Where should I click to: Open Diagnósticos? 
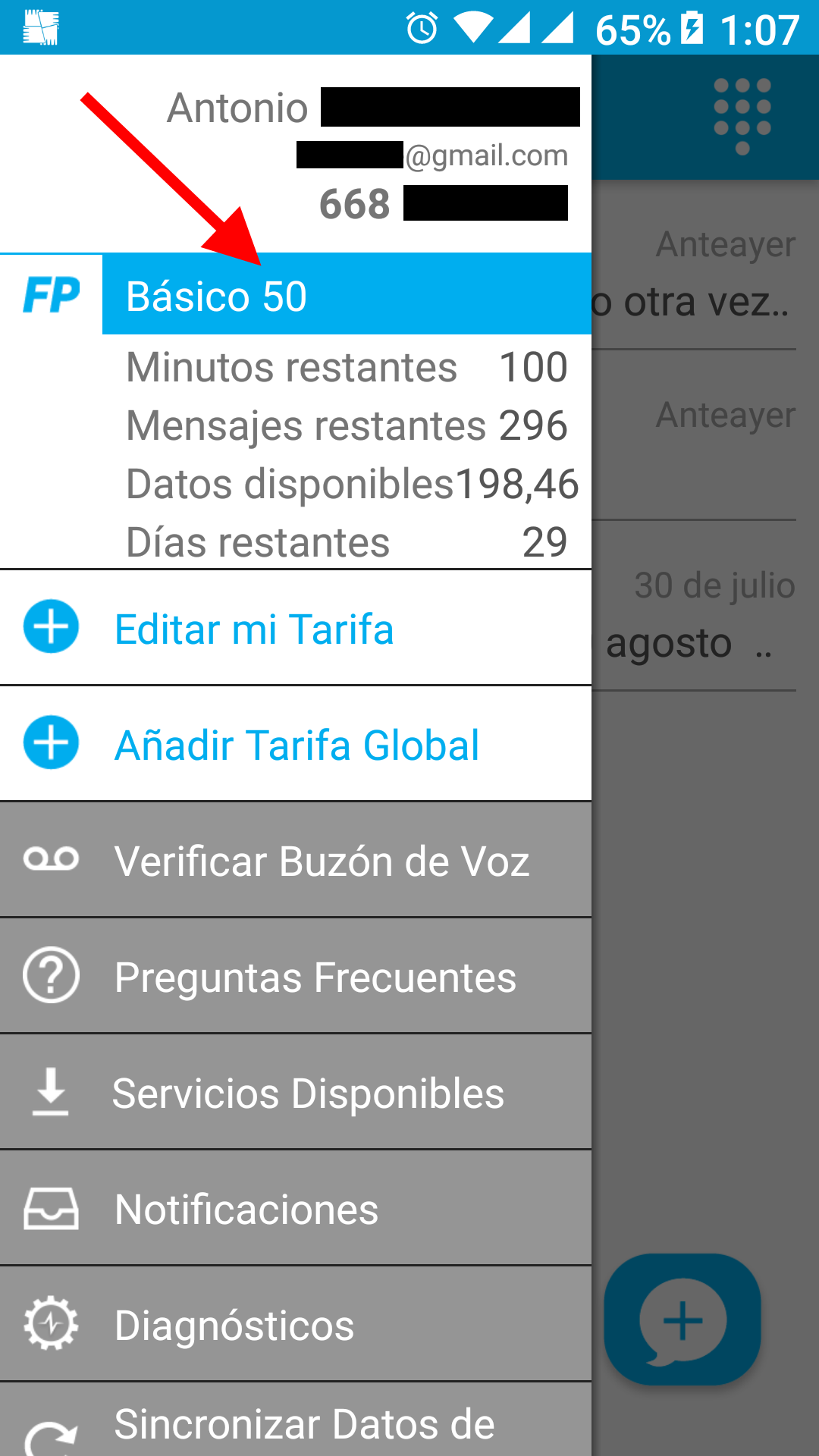pyautogui.click(x=296, y=1324)
